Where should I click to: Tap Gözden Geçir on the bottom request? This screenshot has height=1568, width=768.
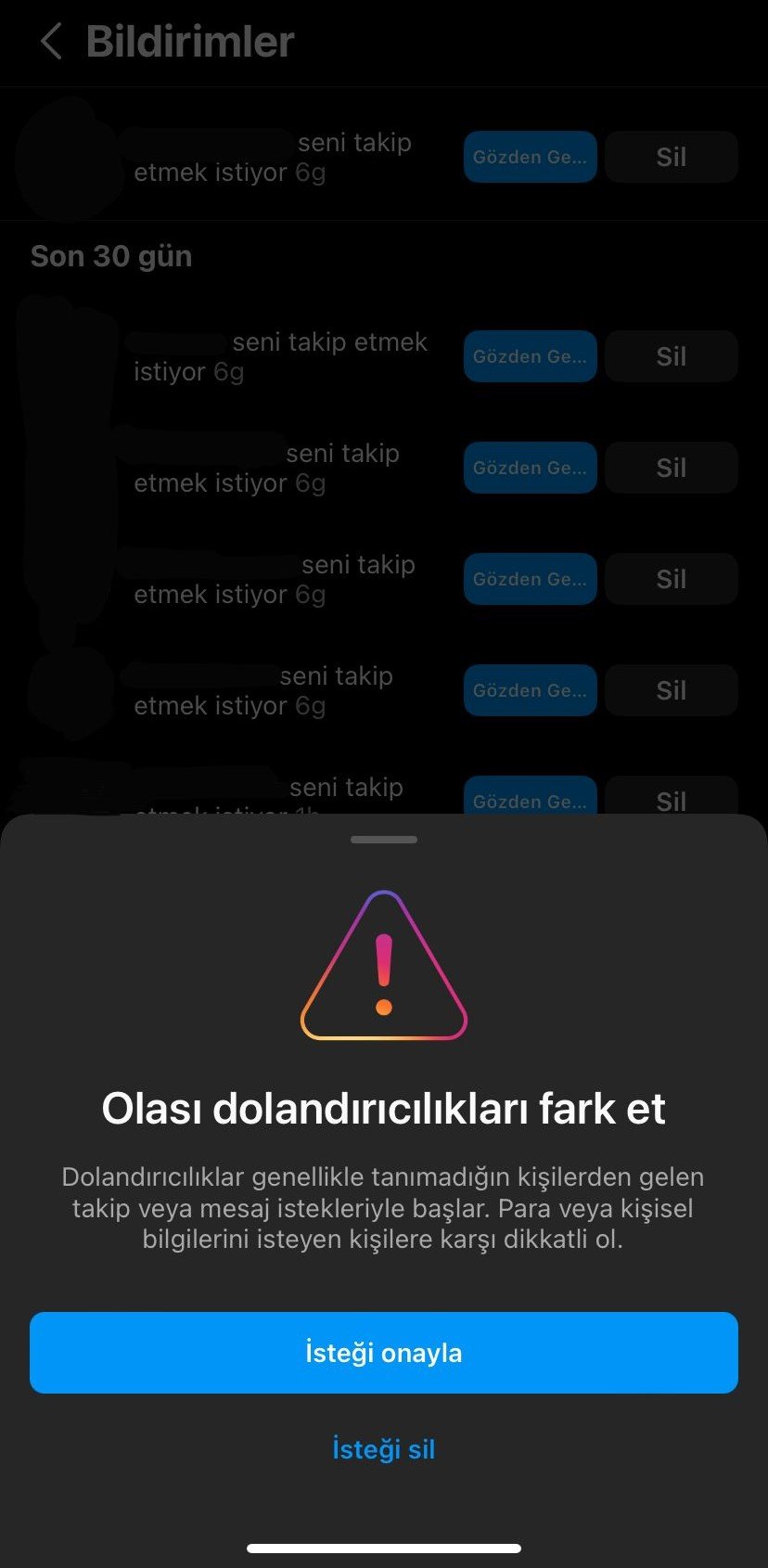[x=530, y=800]
